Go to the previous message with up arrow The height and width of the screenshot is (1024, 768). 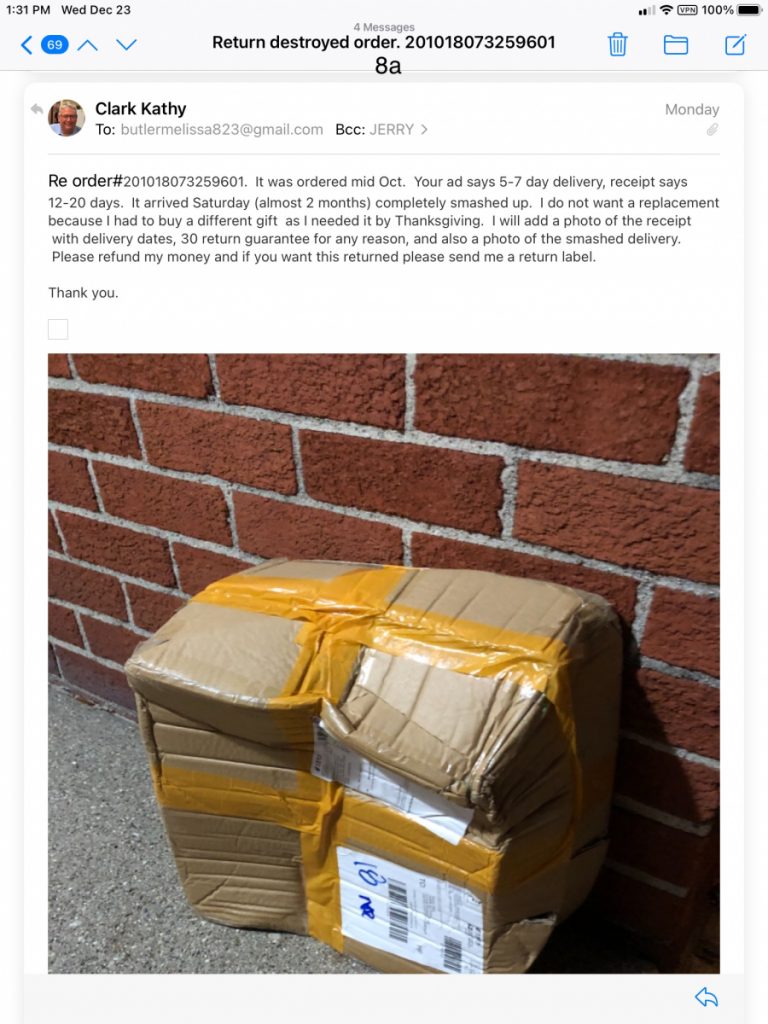click(x=88, y=45)
